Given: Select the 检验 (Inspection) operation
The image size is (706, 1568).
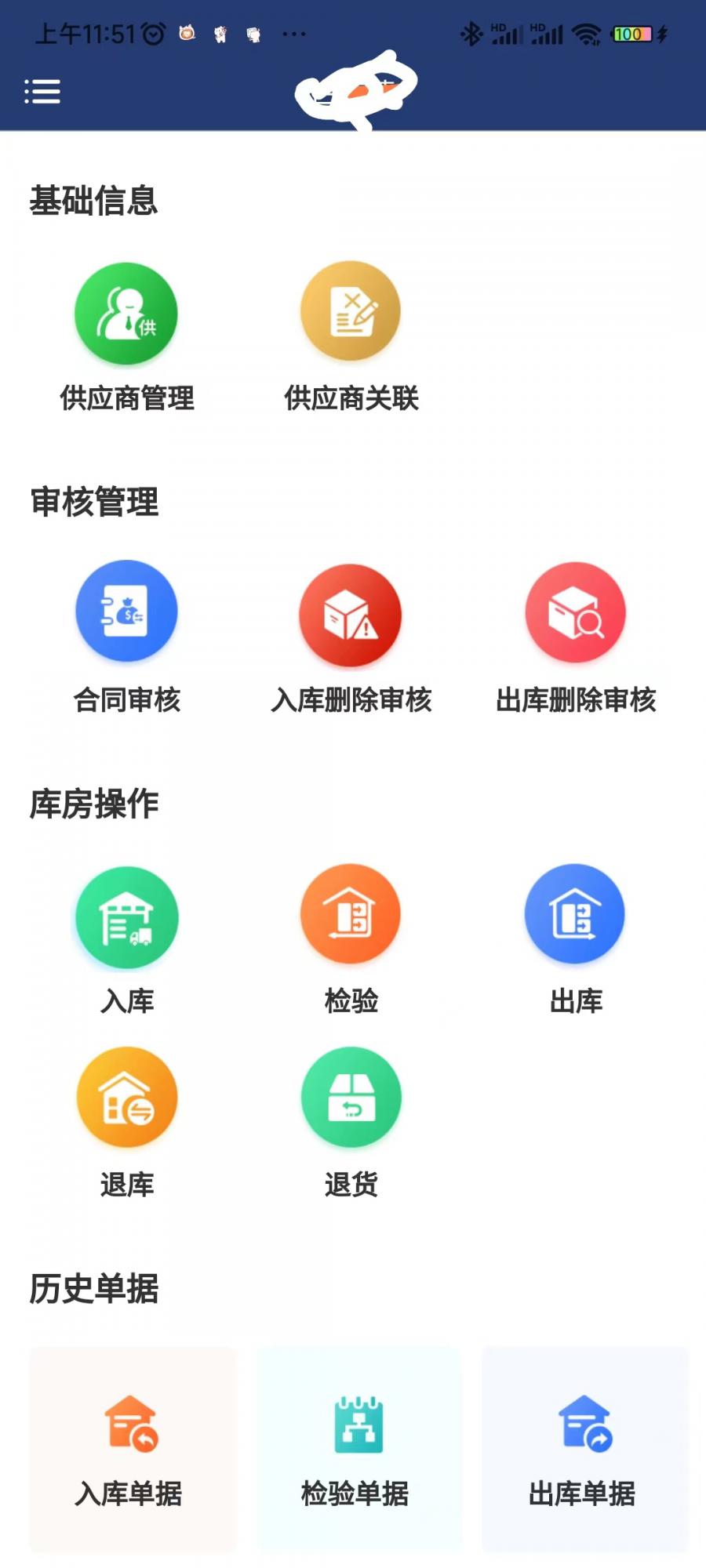Looking at the screenshot, I should [350, 916].
